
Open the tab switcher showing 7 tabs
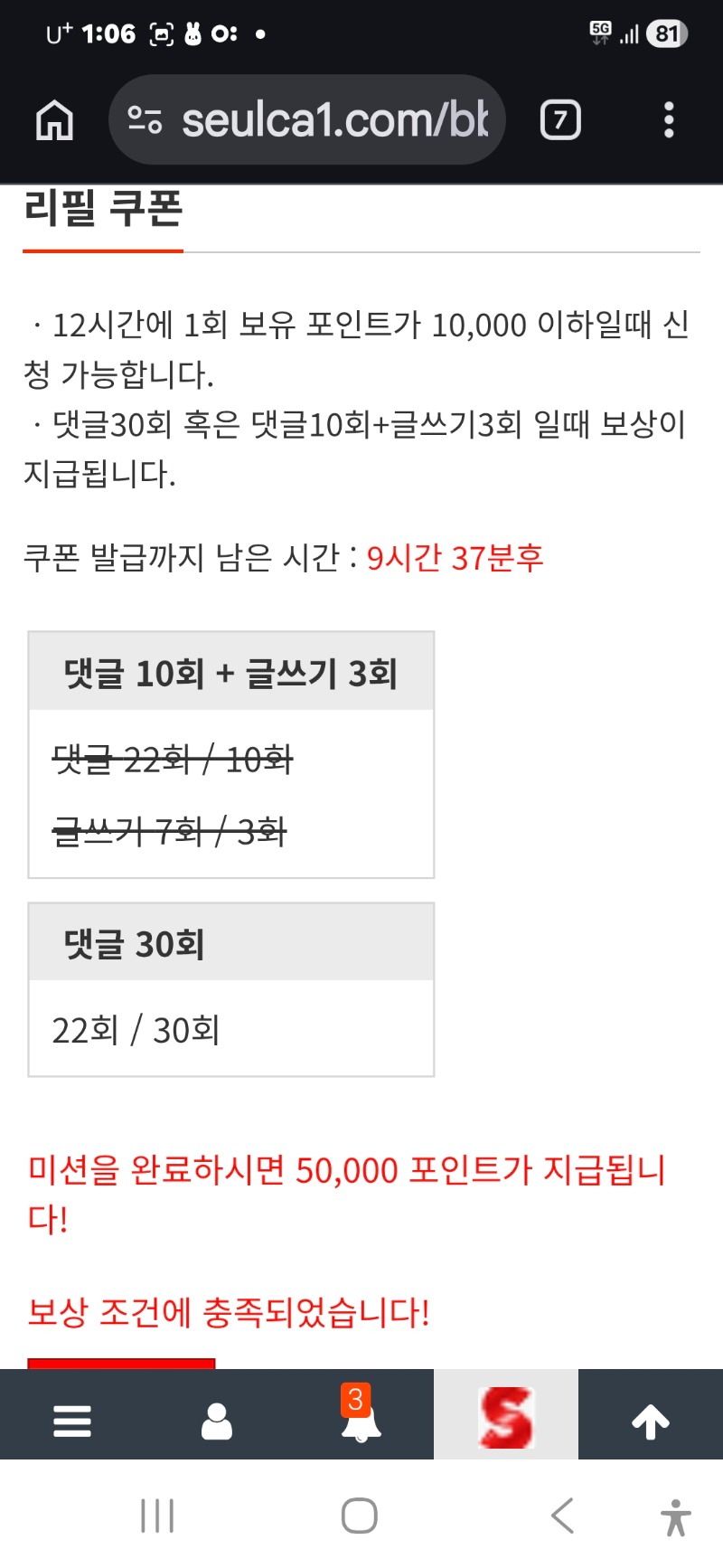pos(560,120)
